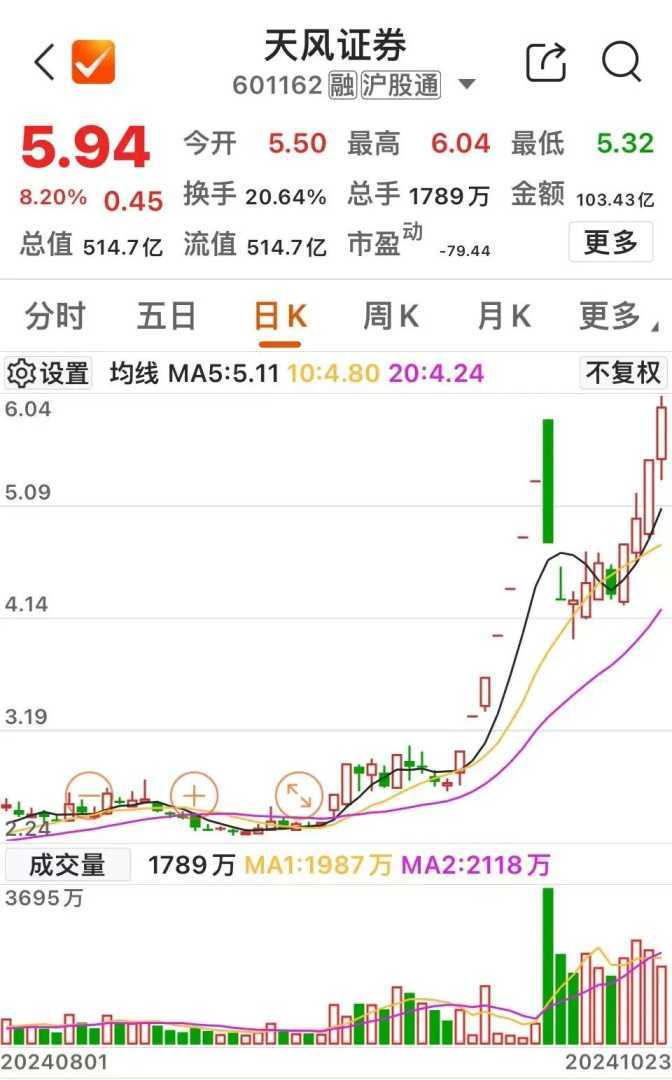Viewport: 672px width, 1080px height.
Task: Switch to the 五日 chart tab
Action: click(x=166, y=317)
